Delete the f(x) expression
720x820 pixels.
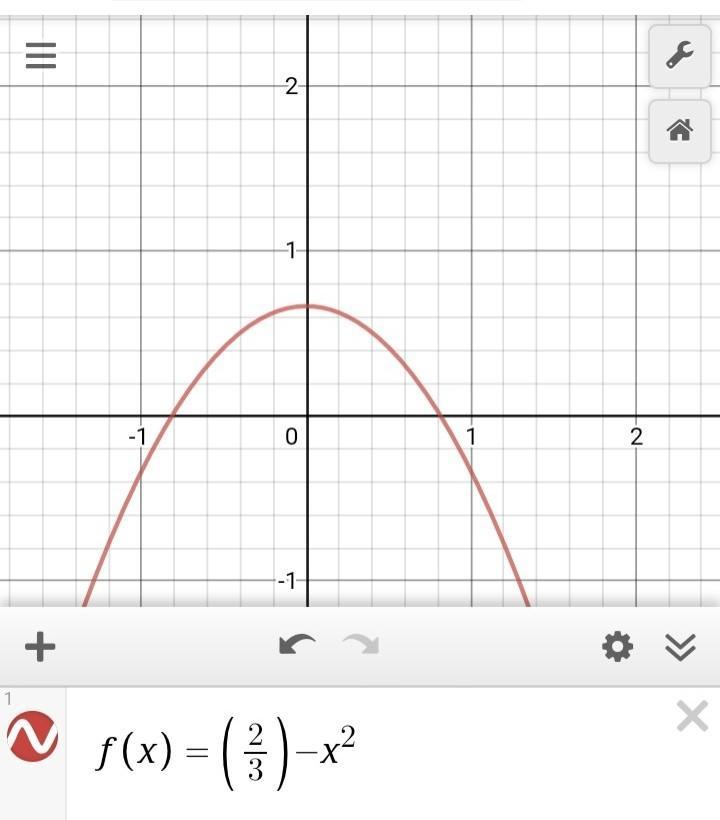pyautogui.click(x=692, y=716)
